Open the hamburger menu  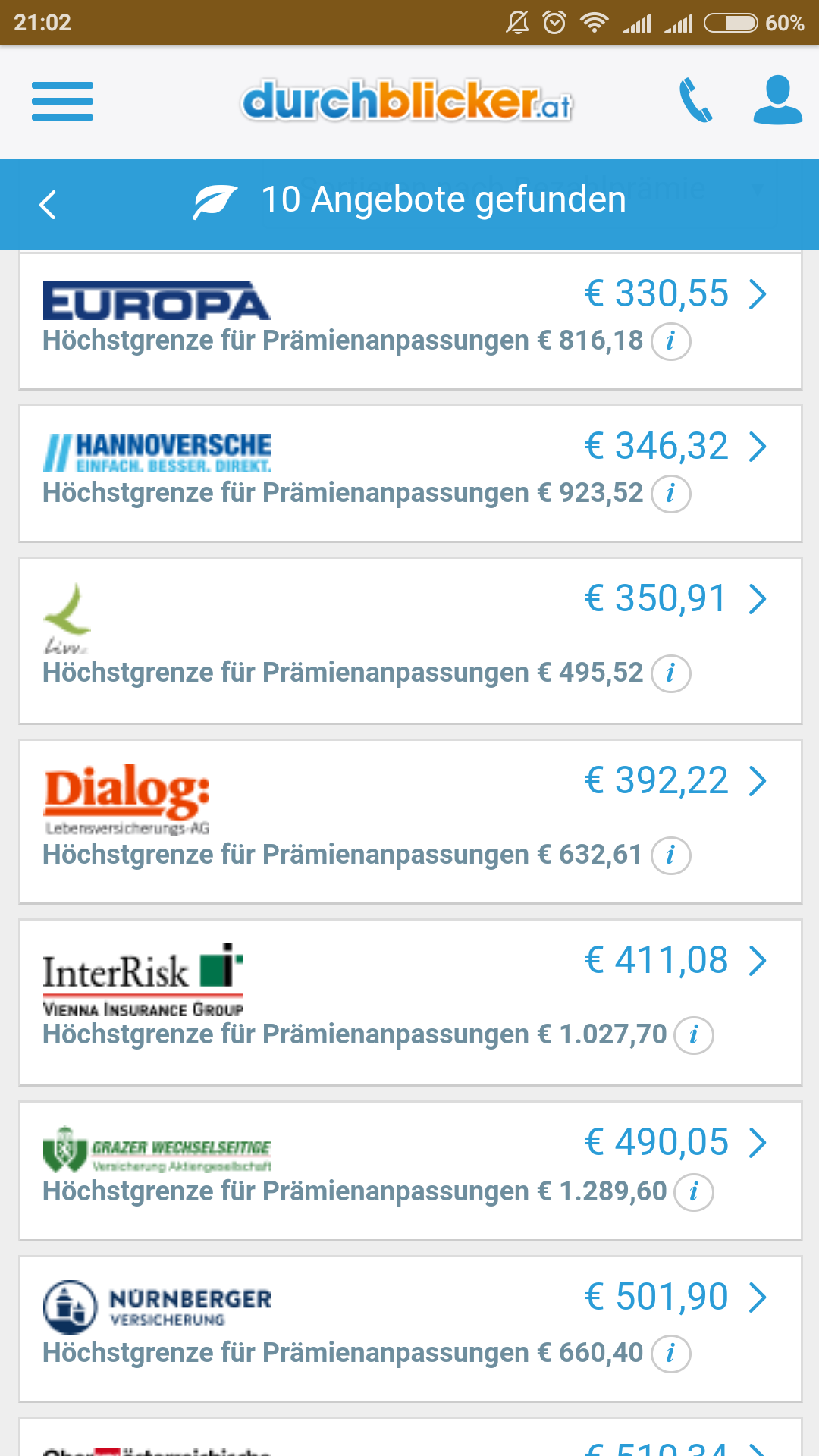(x=62, y=102)
